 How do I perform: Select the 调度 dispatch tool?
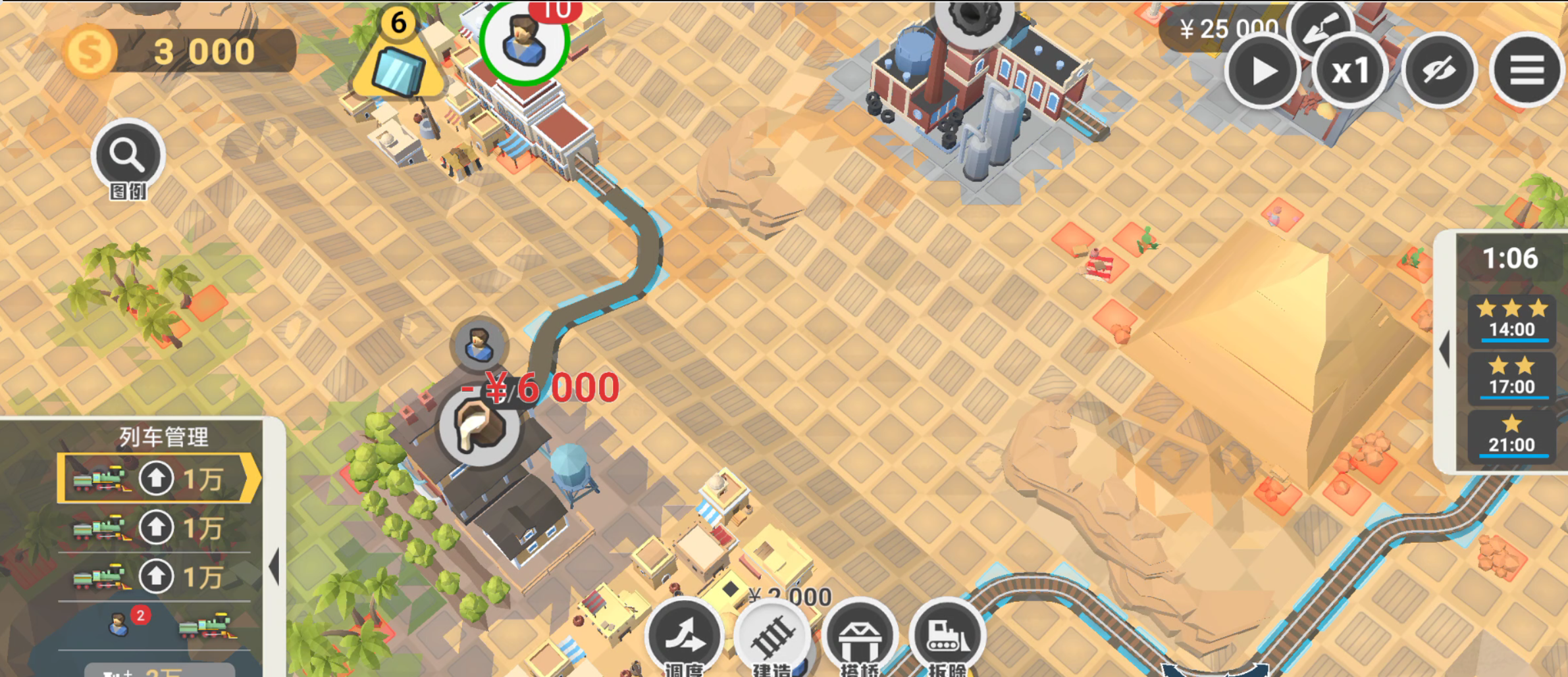pyautogui.click(x=684, y=637)
